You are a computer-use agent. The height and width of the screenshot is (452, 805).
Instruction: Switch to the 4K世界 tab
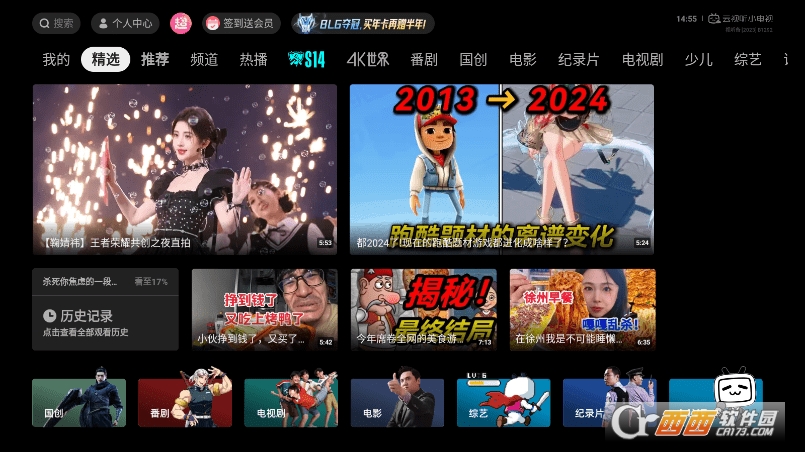click(368, 59)
